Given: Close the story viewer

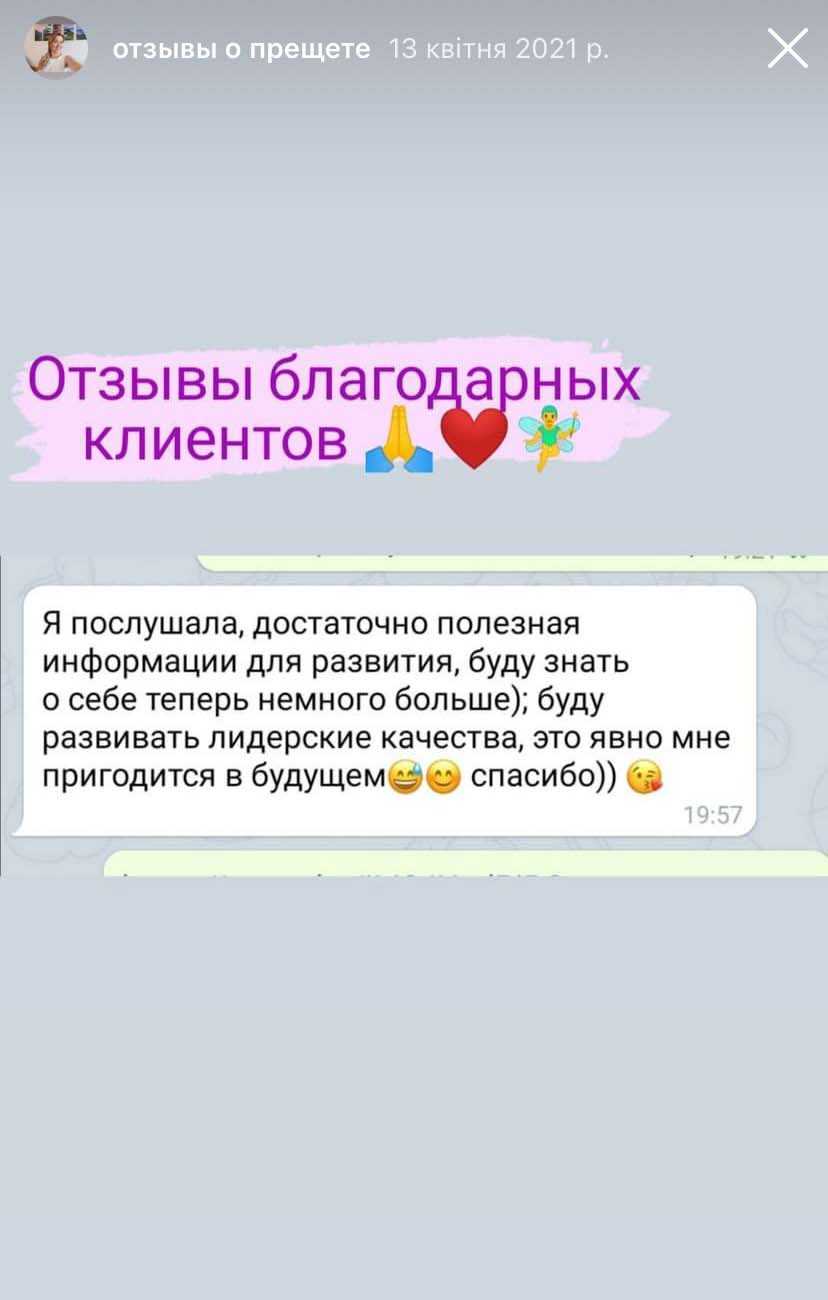Looking at the screenshot, I should (787, 48).
